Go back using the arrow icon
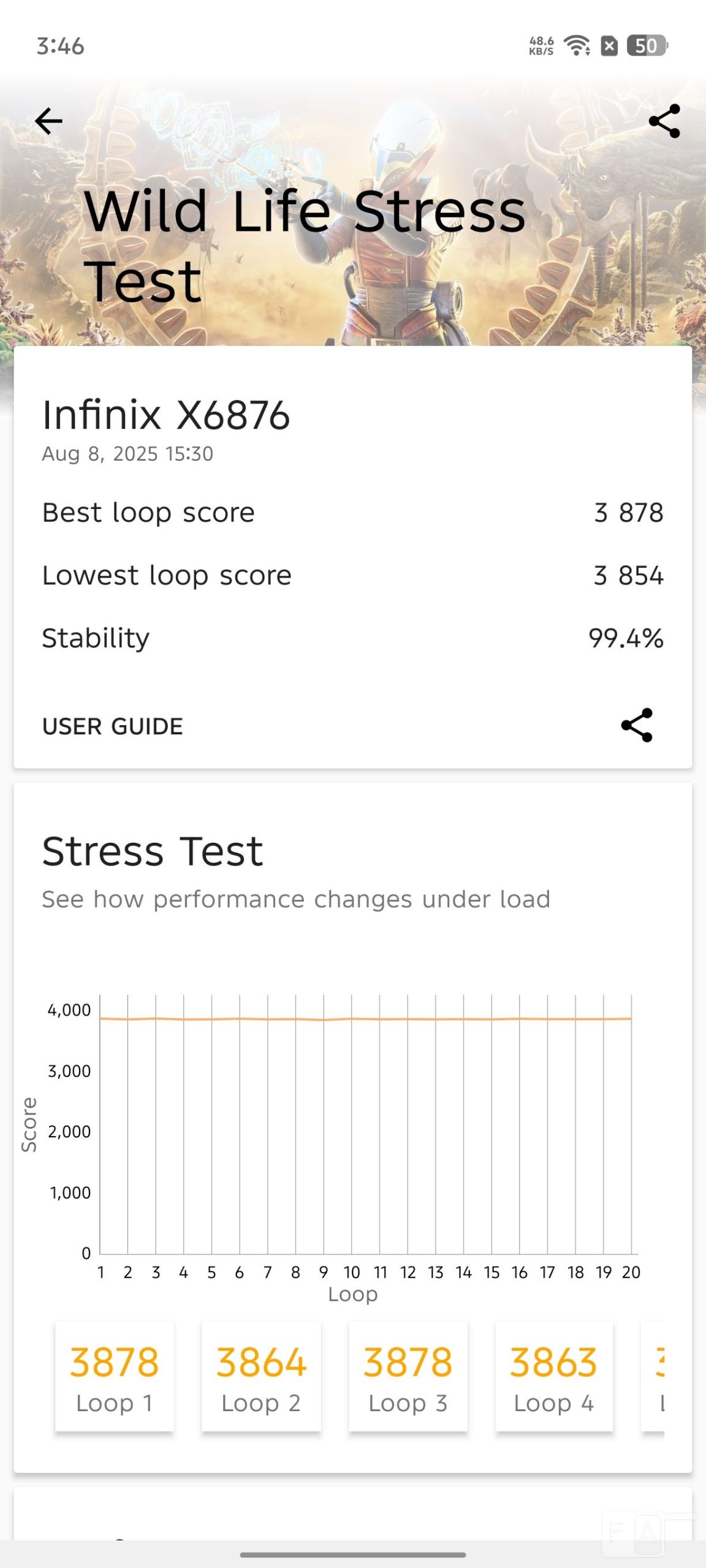Viewport: 706px width, 1568px height. tap(48, 121)
